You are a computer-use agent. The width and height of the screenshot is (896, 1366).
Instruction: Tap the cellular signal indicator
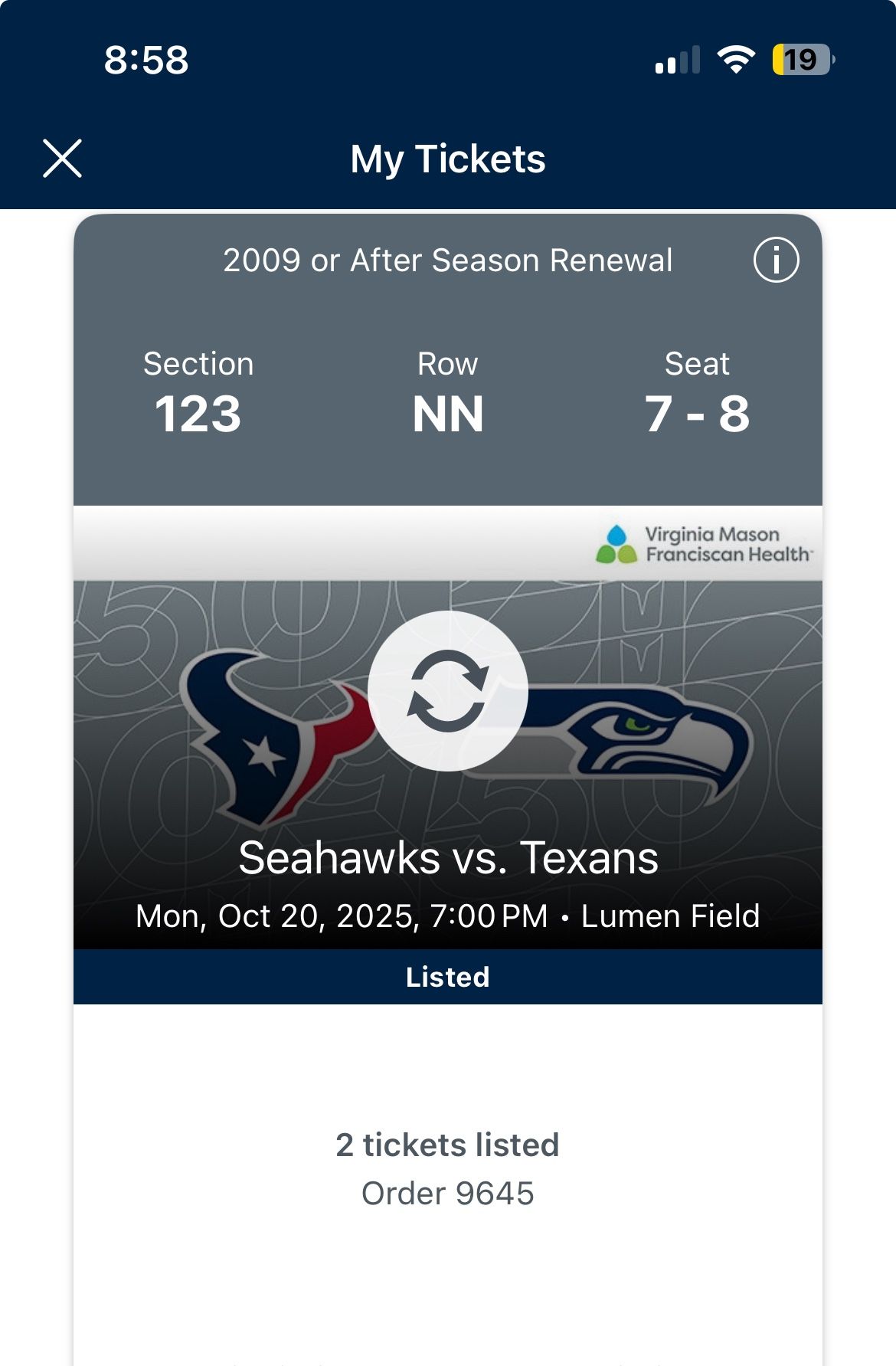677,61
